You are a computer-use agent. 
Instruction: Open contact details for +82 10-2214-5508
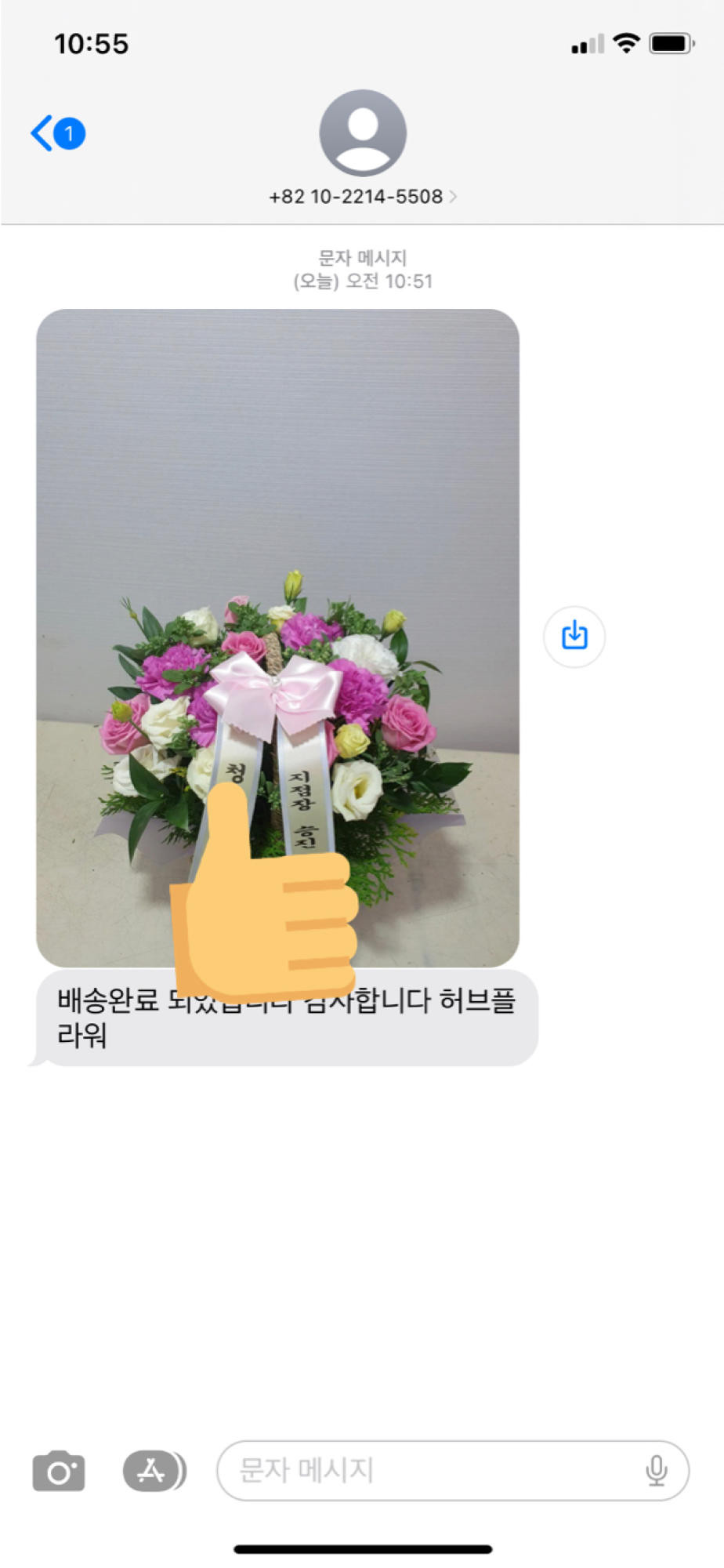tap(362, 196)
